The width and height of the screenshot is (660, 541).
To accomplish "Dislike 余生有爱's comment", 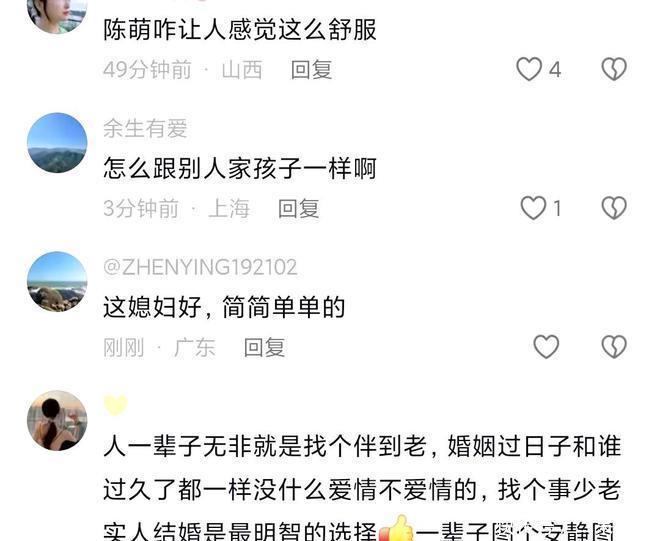I will (x=613, y=208).
